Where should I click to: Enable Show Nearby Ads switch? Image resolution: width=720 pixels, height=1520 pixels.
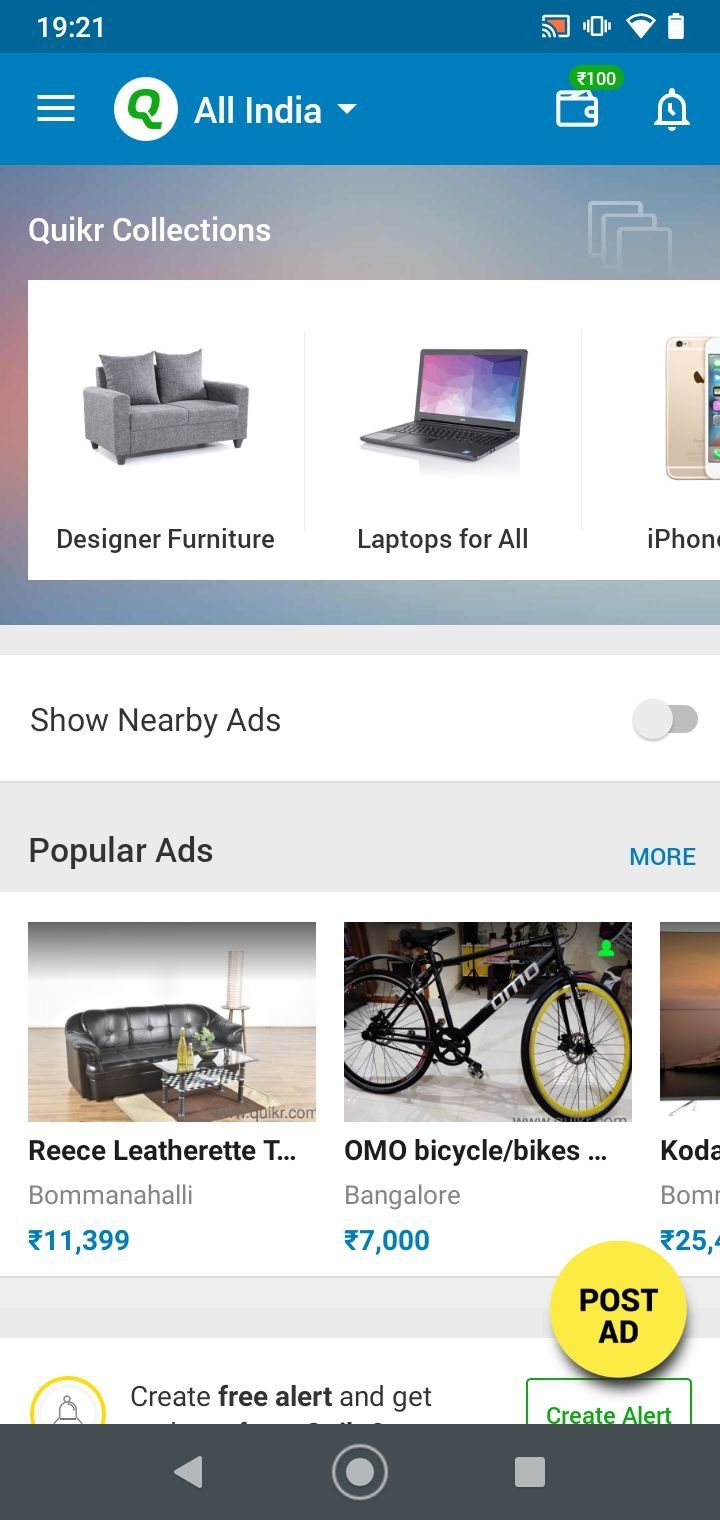click(665, 719)
